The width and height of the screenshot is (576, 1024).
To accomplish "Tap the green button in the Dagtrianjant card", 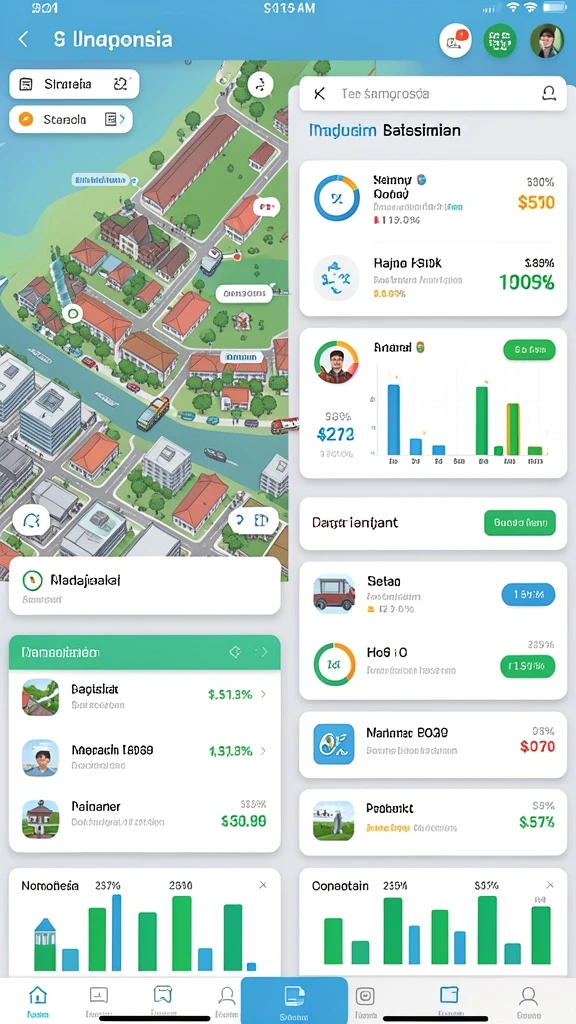I will (520, 523).
